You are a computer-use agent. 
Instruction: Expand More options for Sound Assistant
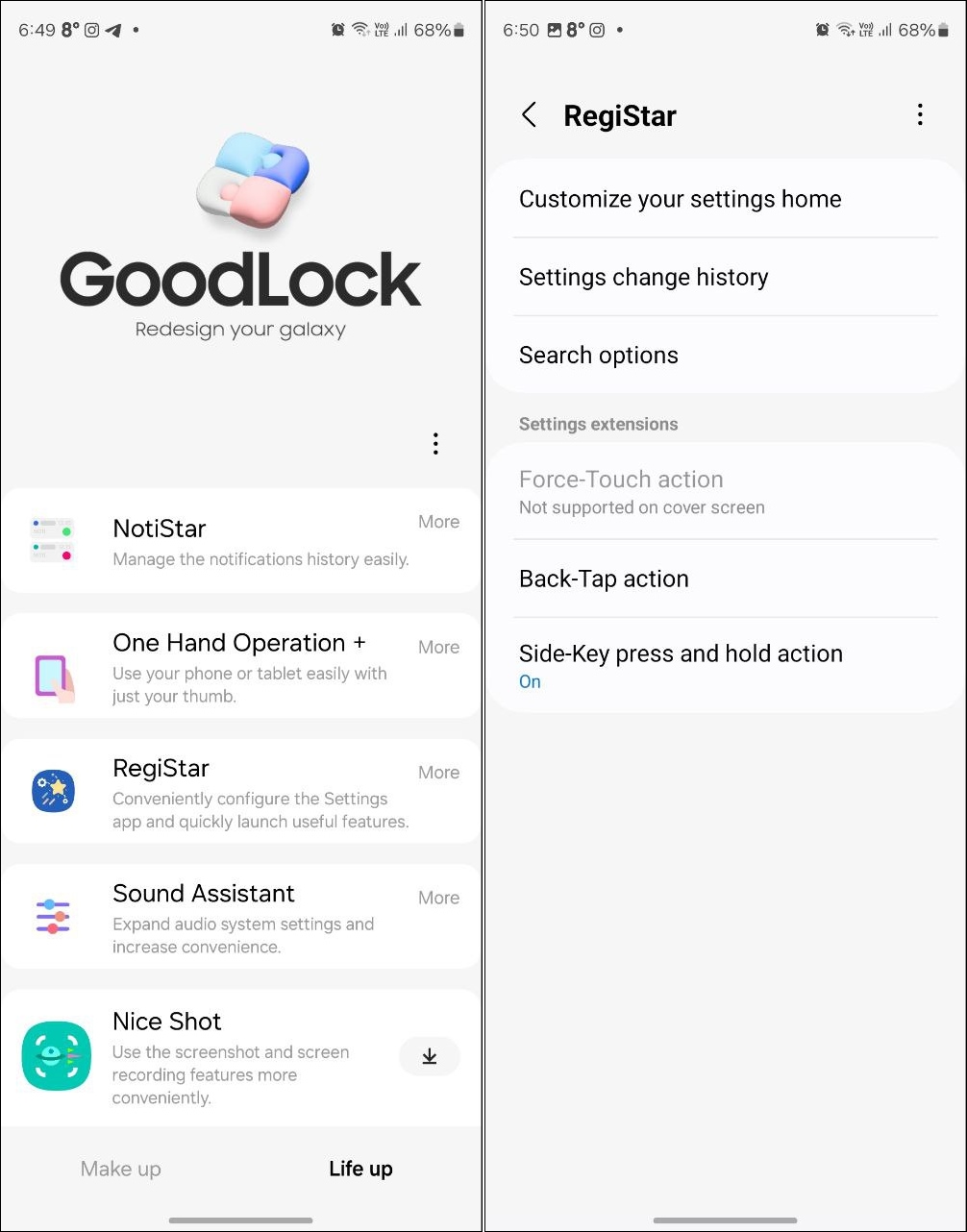click(438, 898)
